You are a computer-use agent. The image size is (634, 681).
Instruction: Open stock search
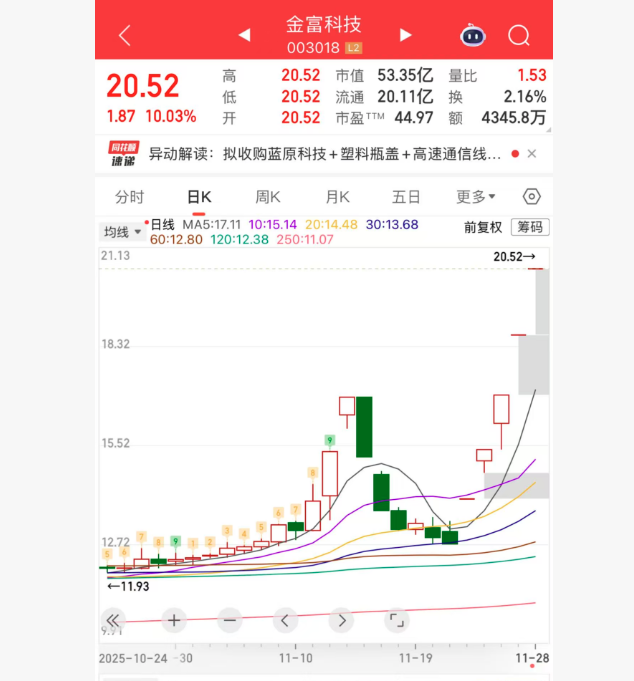[x=519, y=35]
